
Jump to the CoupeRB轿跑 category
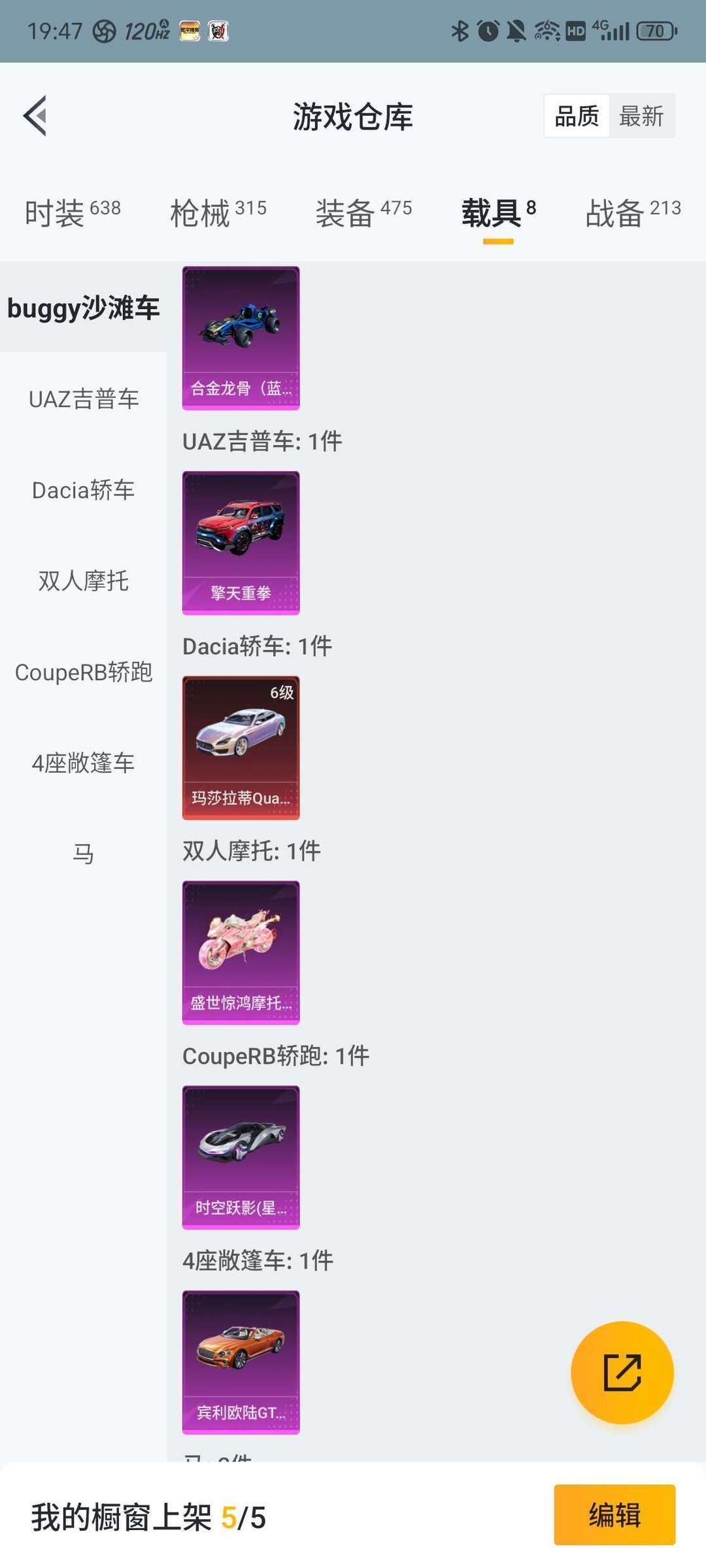click(x=84, y=672)
